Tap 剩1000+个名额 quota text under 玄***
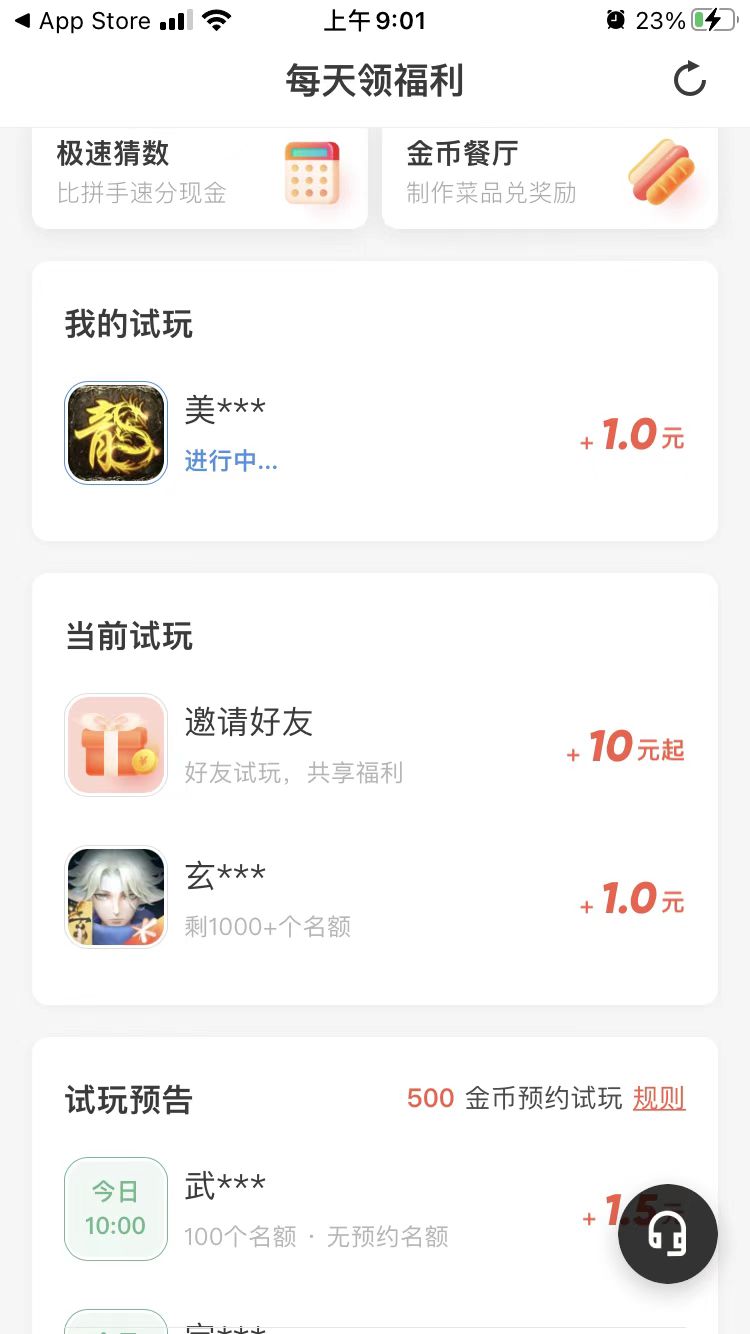Image resolution: width=750 pixels, height=1334 pixels. [267, 926]
